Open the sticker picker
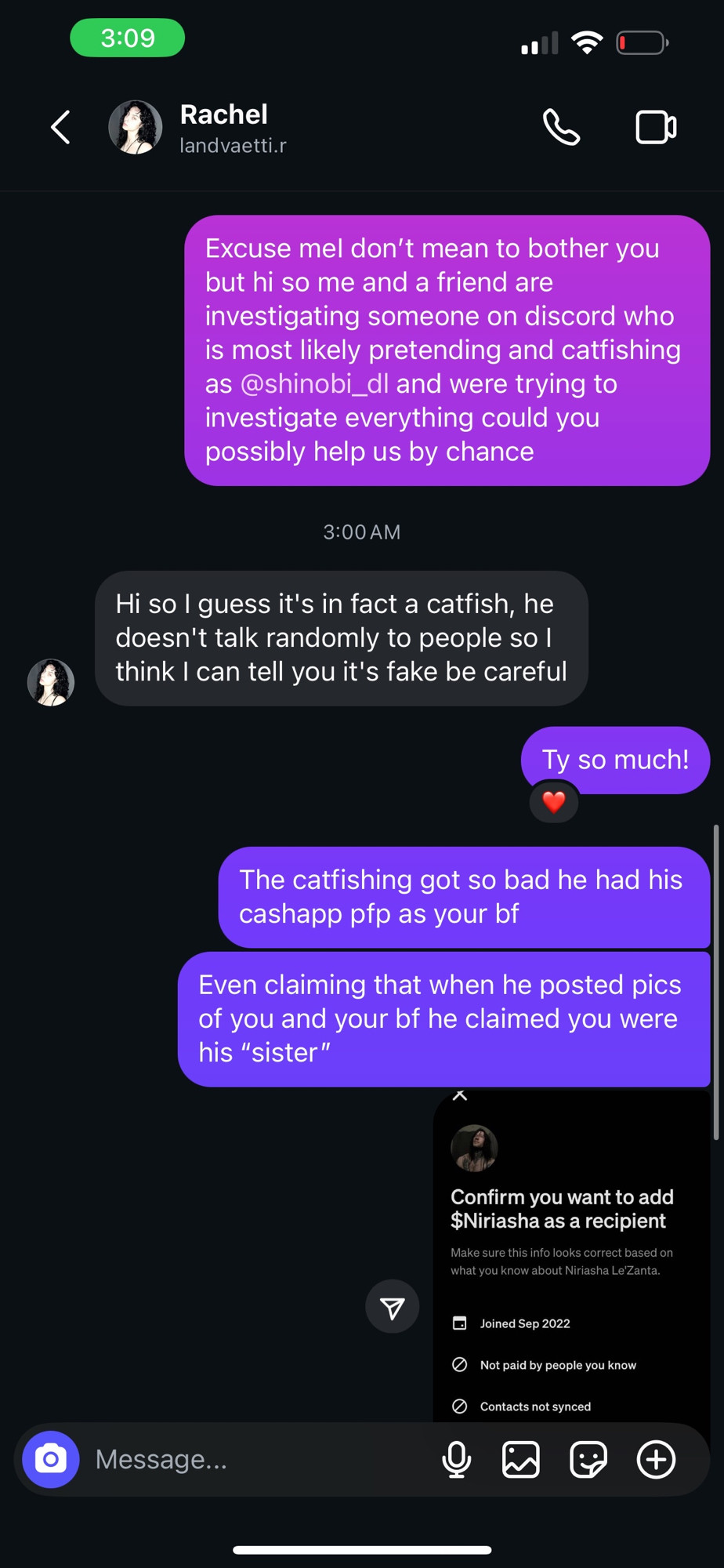The image size is (724, 1568). [588, 1459]
